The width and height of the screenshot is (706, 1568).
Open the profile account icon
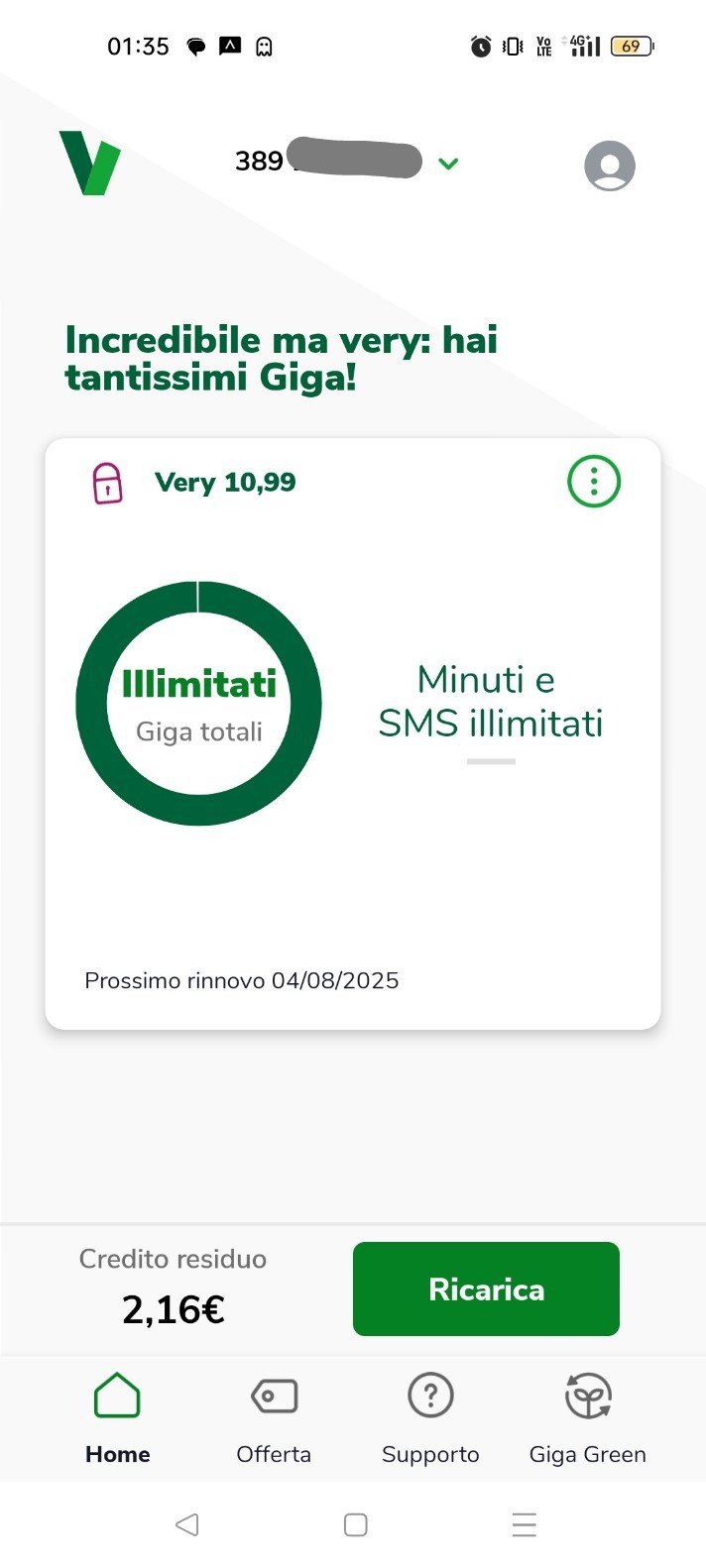tap(609, 166)
